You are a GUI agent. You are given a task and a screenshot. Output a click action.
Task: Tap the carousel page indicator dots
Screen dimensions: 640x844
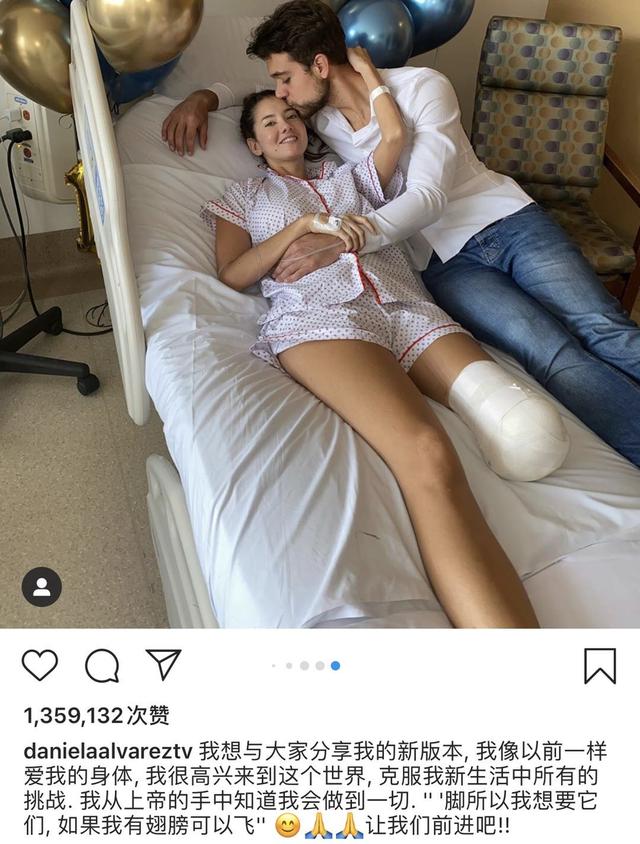click(305, 665)
